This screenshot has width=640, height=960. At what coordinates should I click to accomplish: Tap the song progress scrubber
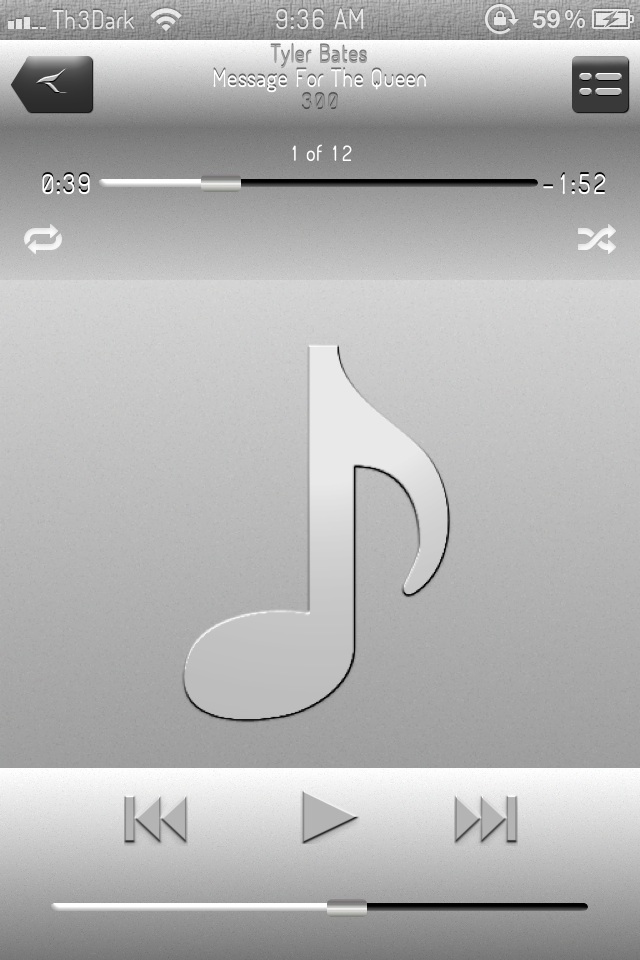click(x=220, y=183)
